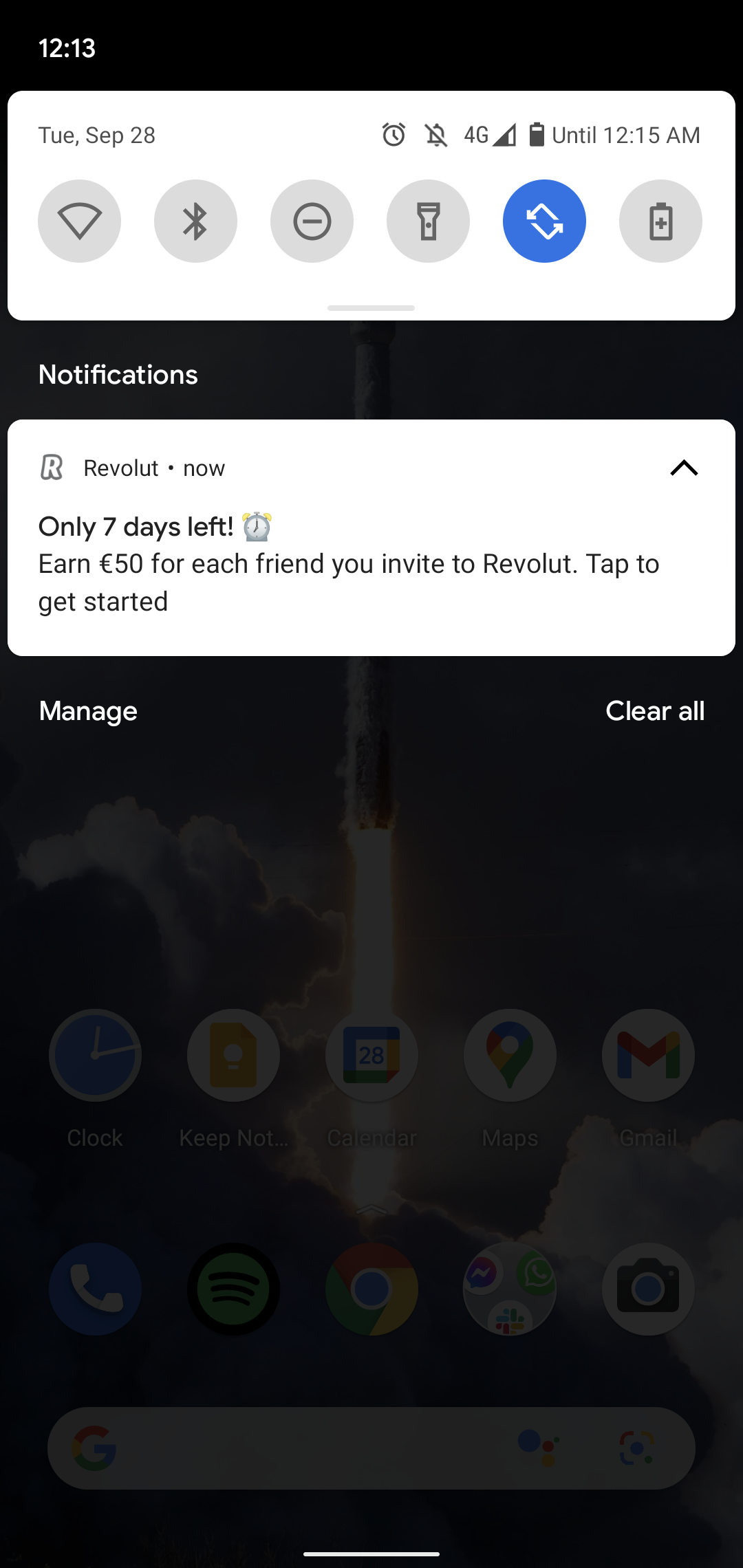The image size is (743, 1568).
Task: Toggle Wi-Fi in quick settings
Action: pos(79,221)
